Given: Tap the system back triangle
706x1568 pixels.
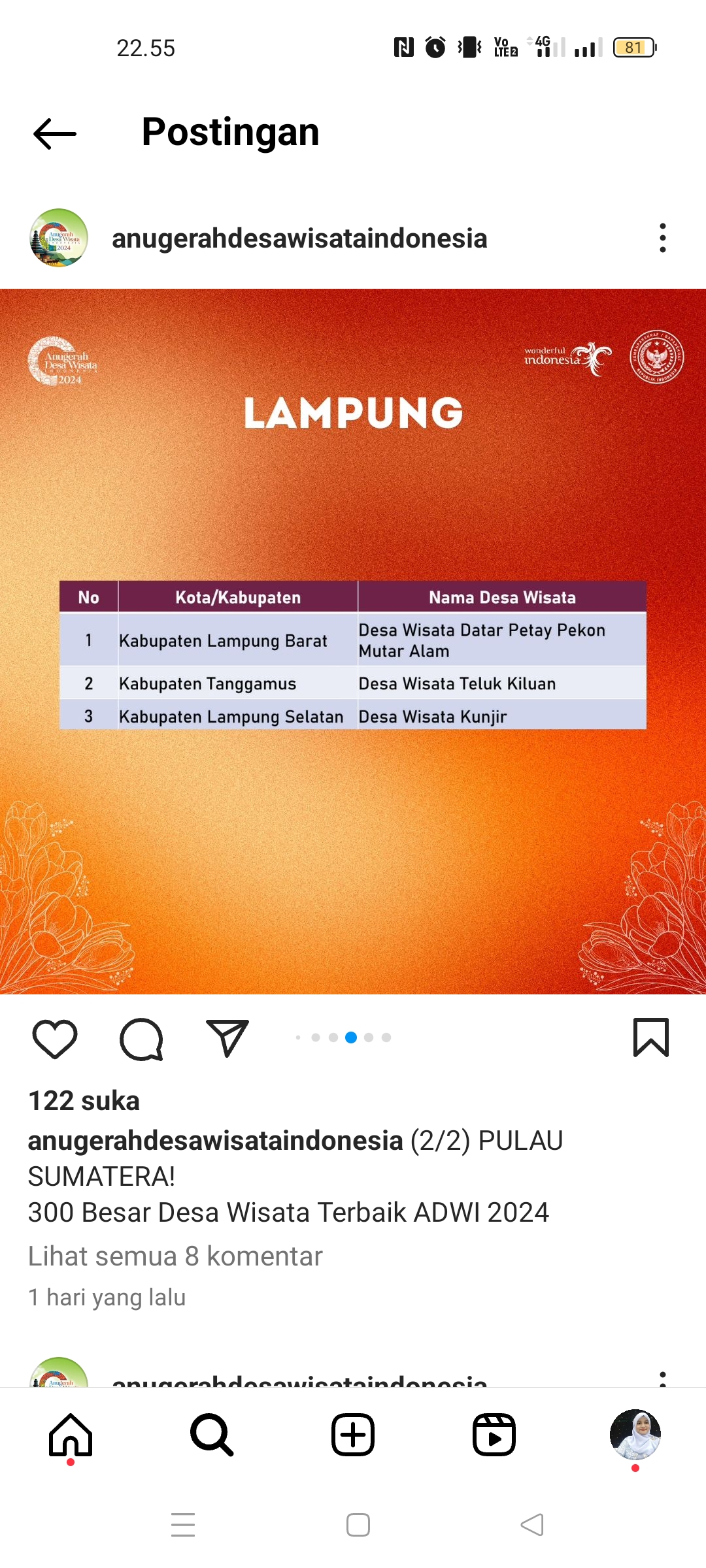Looking at the screenshot, I should tap(532, 1525).
